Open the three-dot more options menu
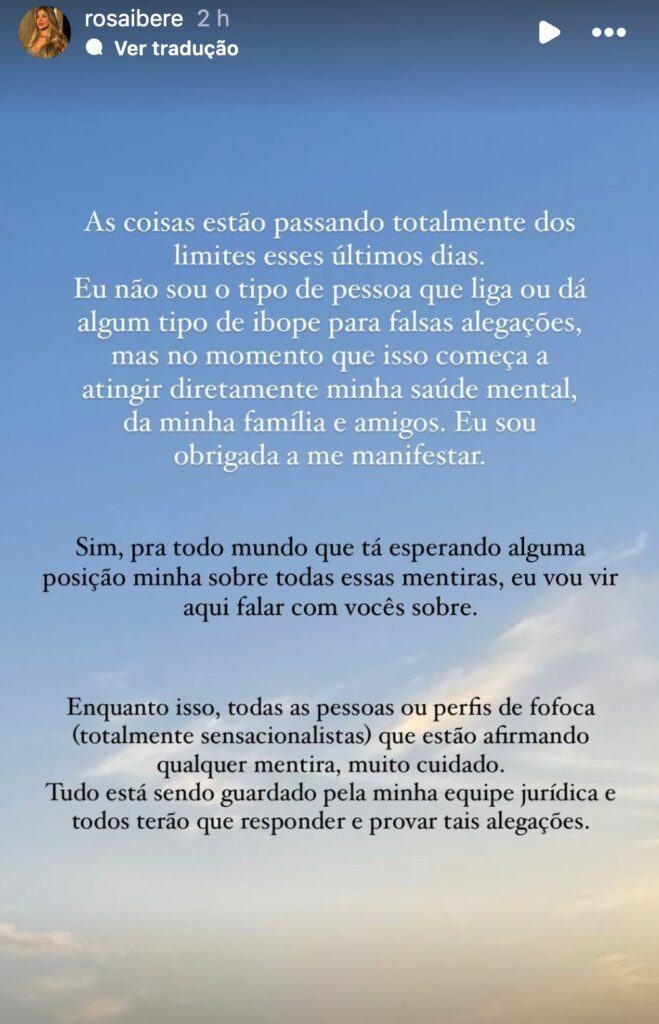659x1024 pixels. [608, 32]
